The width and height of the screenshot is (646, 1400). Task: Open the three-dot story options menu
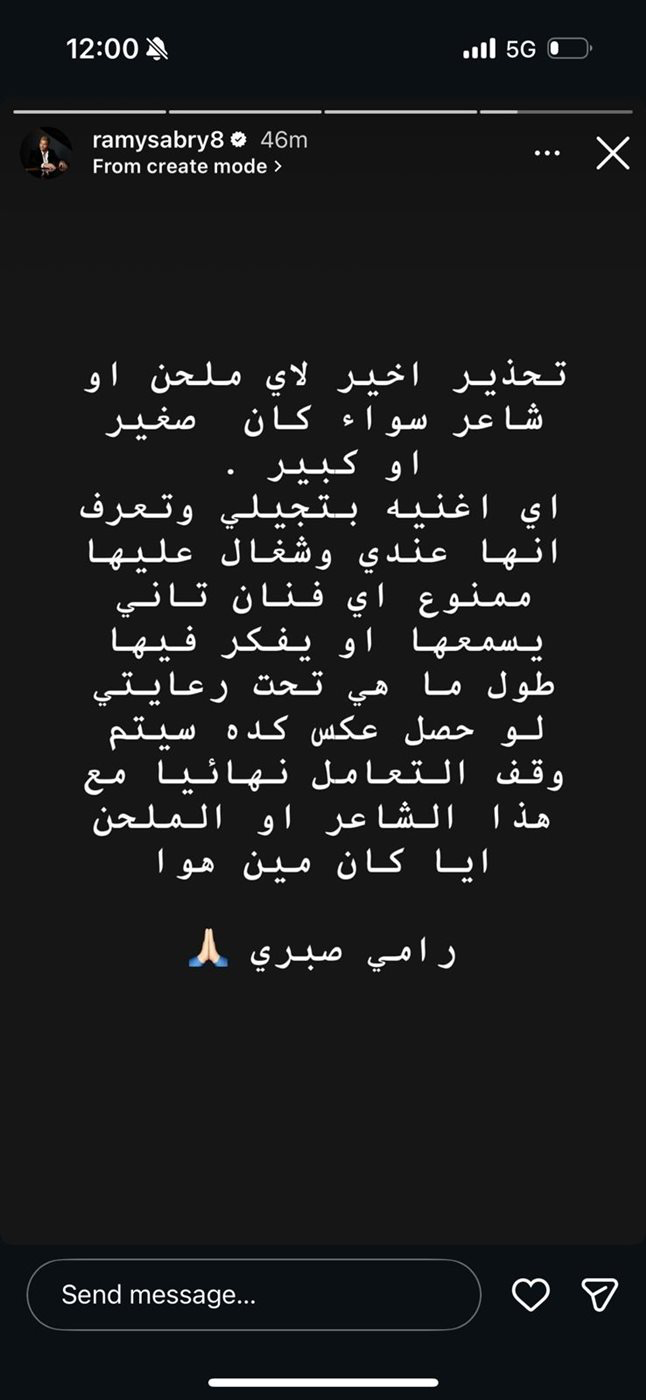(548, 153)
